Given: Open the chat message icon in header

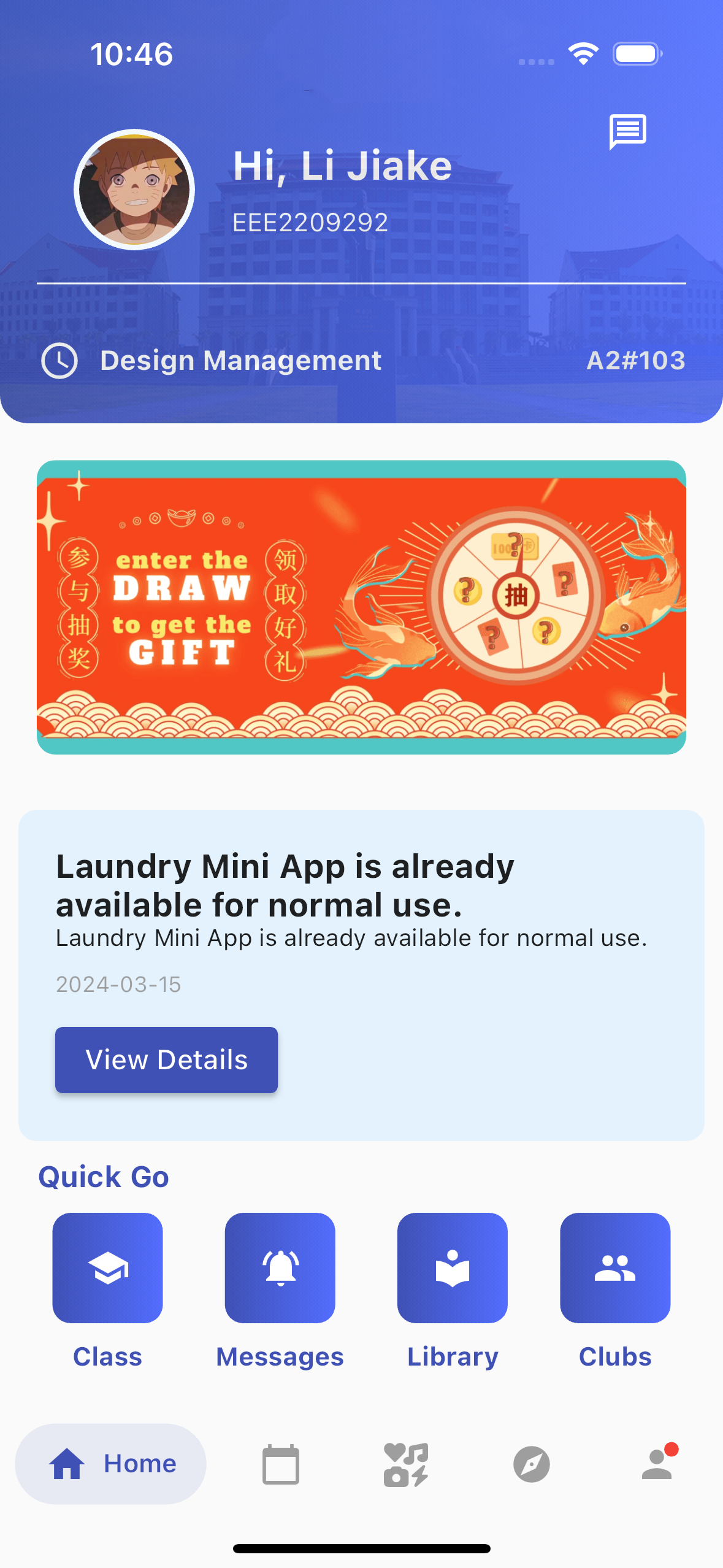Looking at the screenshot, I should (627, 131).
